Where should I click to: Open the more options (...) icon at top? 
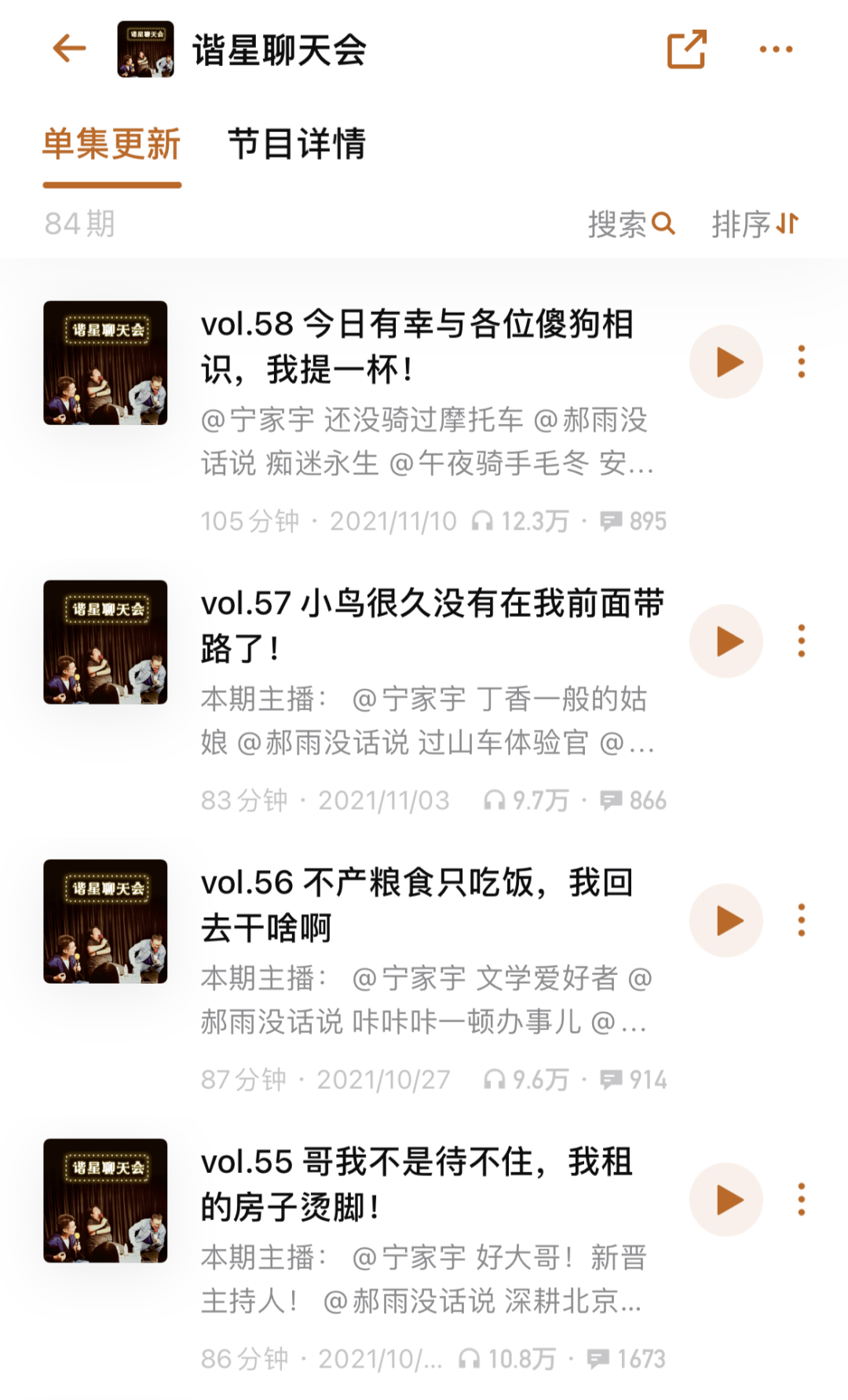pos(777,49)
